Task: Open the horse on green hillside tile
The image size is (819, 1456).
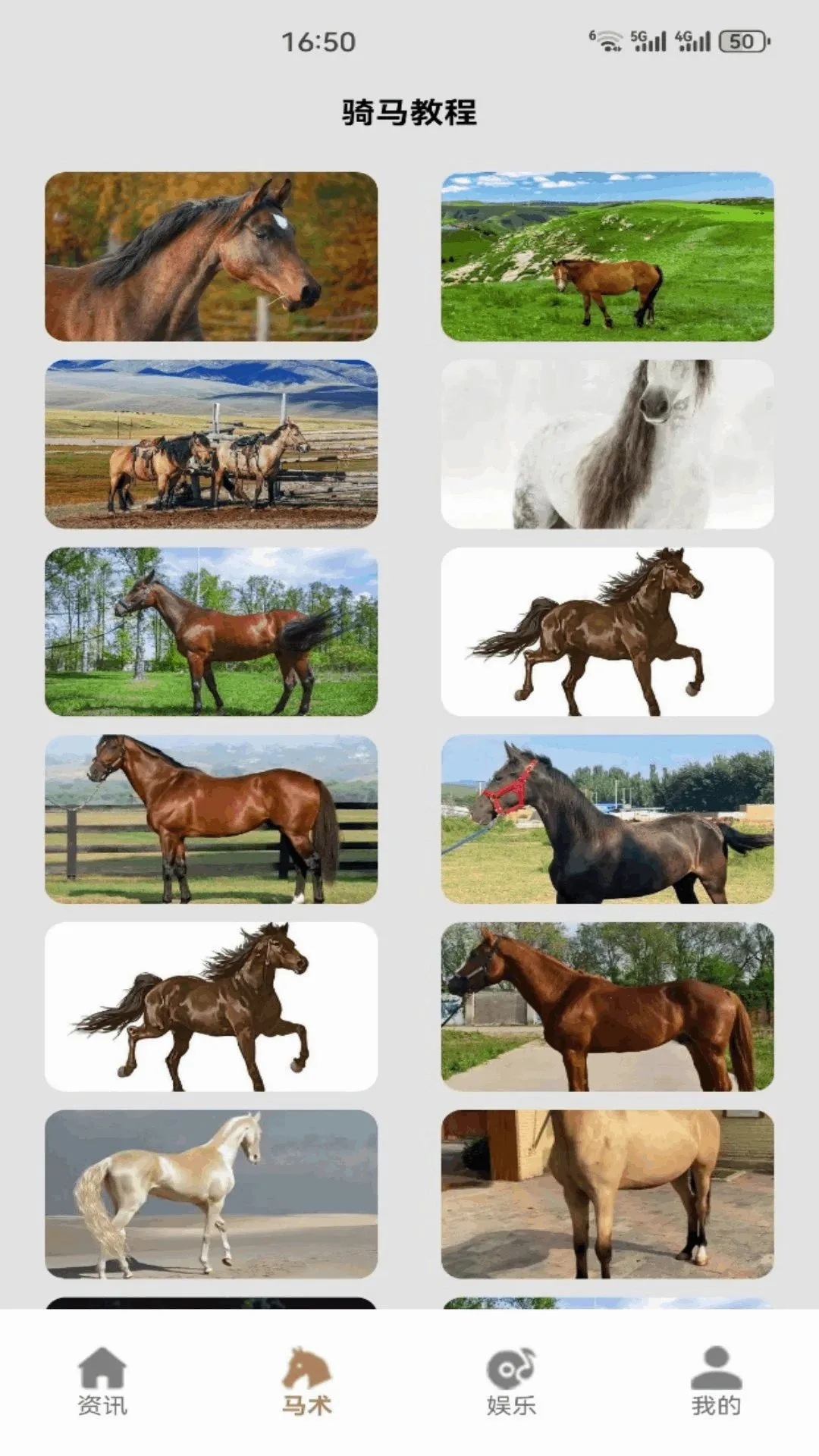Action: [x=607, y=256]
